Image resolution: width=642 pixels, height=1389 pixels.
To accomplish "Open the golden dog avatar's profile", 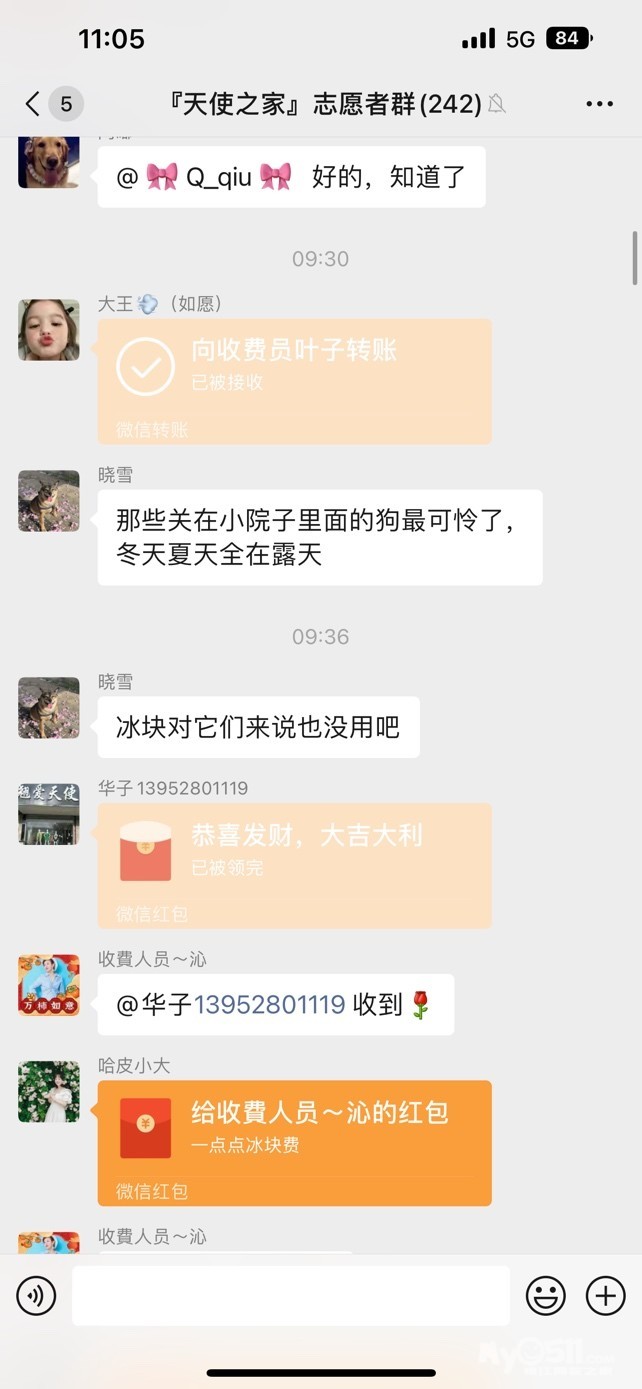I will (49, 163).
